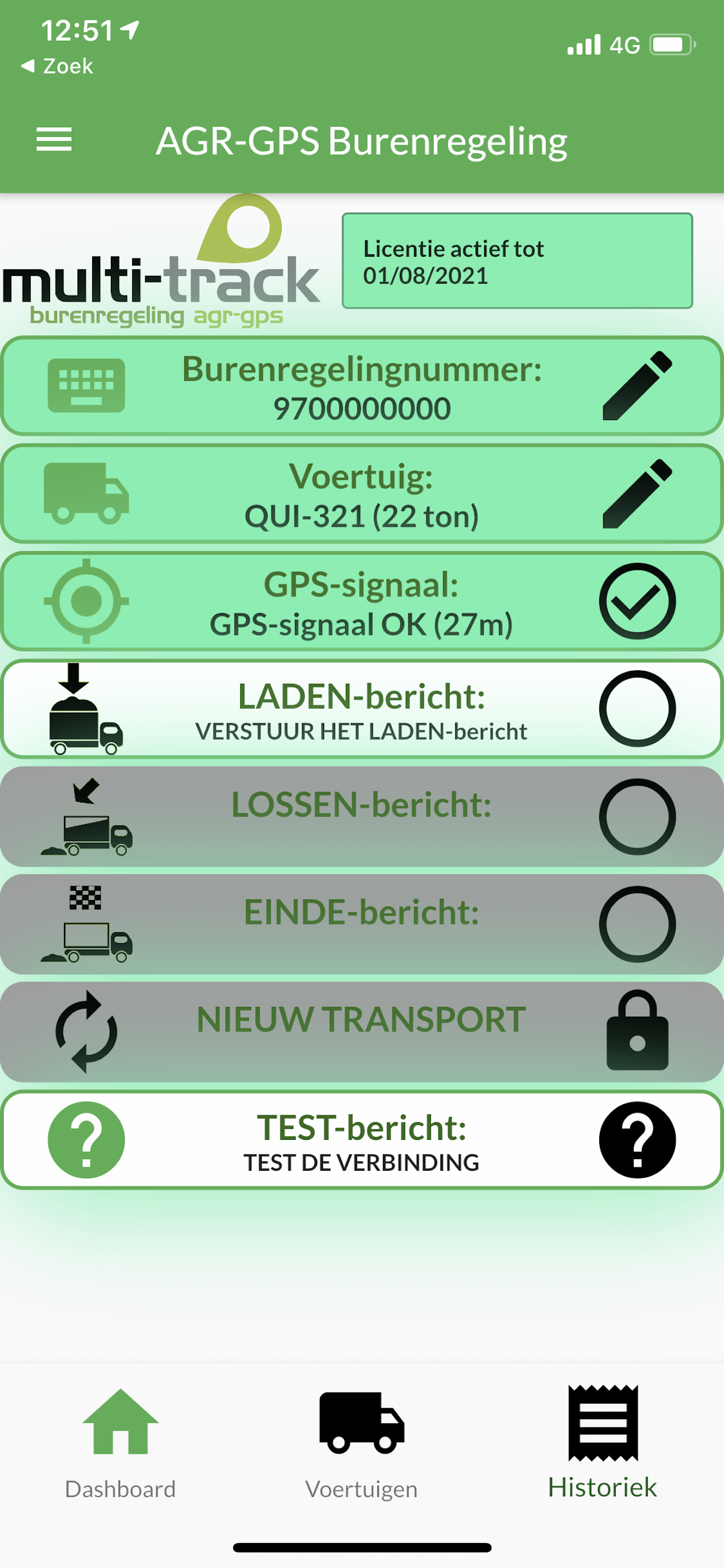Send the LADEN-bericht

point(361,710)
